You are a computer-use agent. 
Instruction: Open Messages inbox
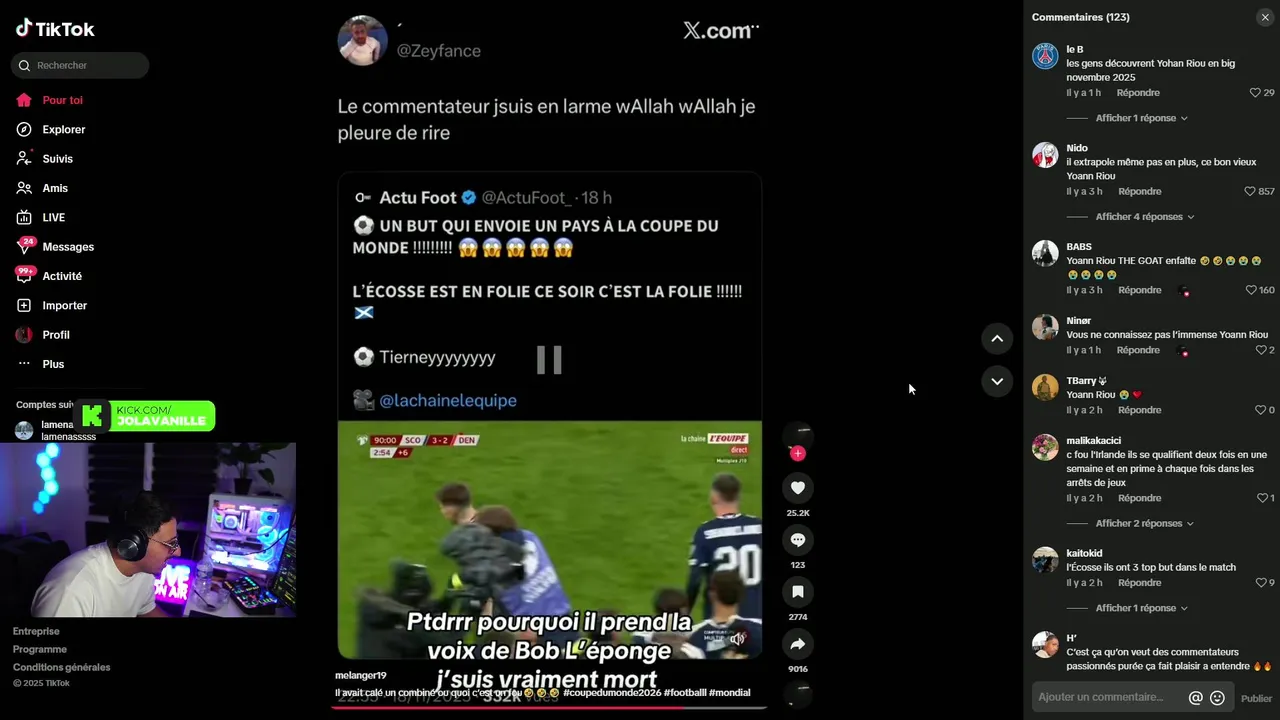pyautogui.click(x=67, y=247)
